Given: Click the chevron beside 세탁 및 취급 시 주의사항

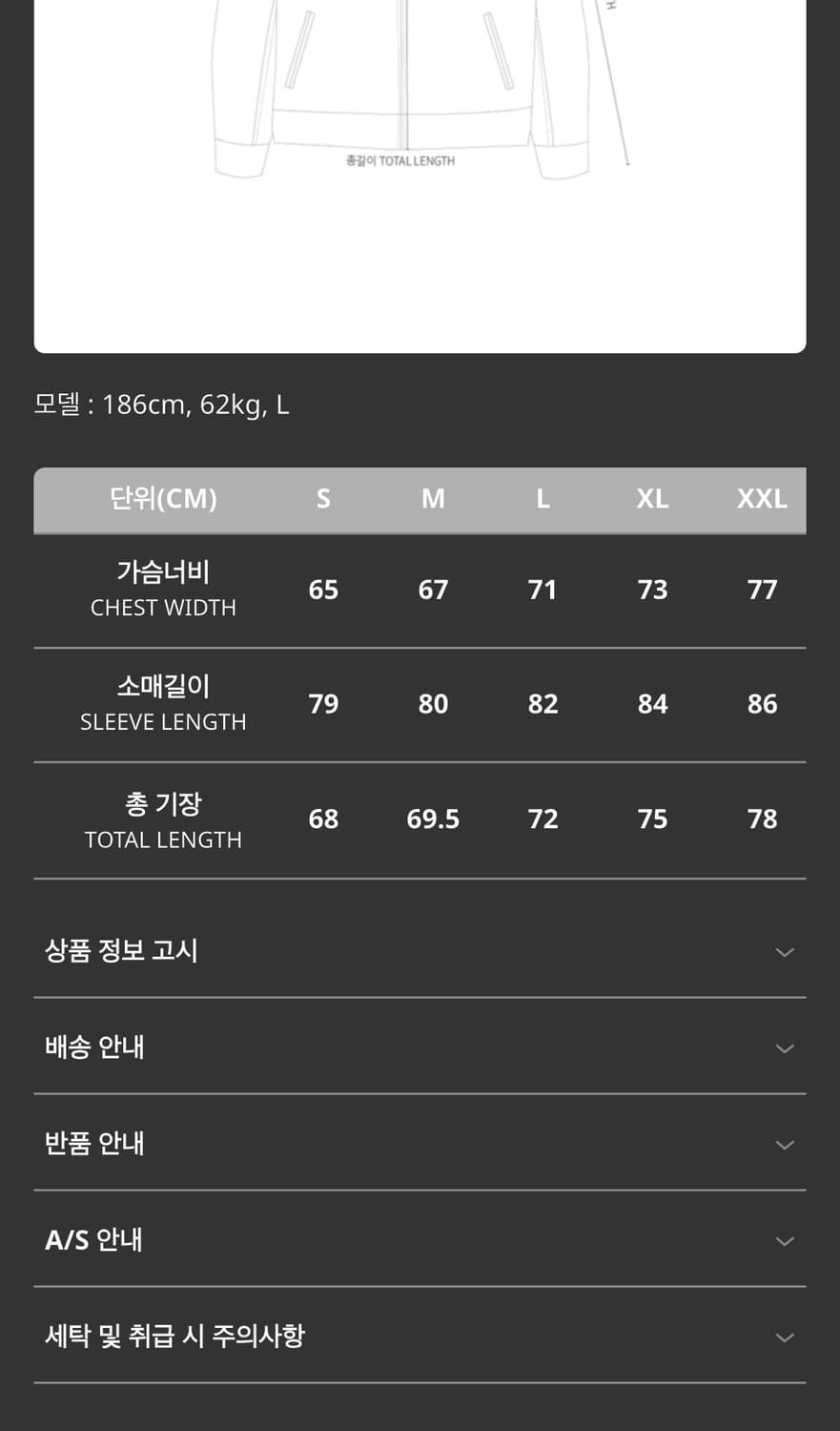Looking at the screenshot, I should (785, 1337).
